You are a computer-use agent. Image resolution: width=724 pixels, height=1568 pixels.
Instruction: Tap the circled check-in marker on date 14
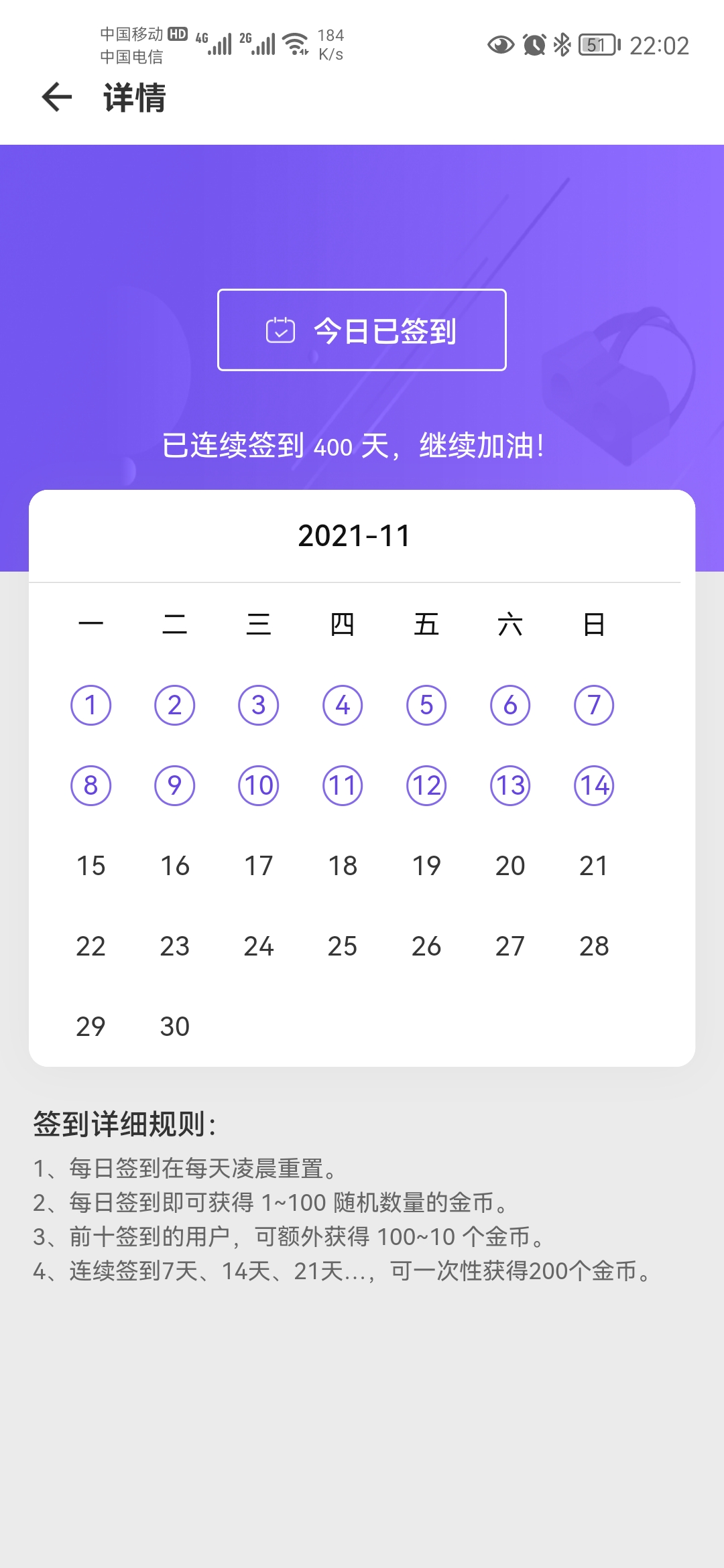594,786
